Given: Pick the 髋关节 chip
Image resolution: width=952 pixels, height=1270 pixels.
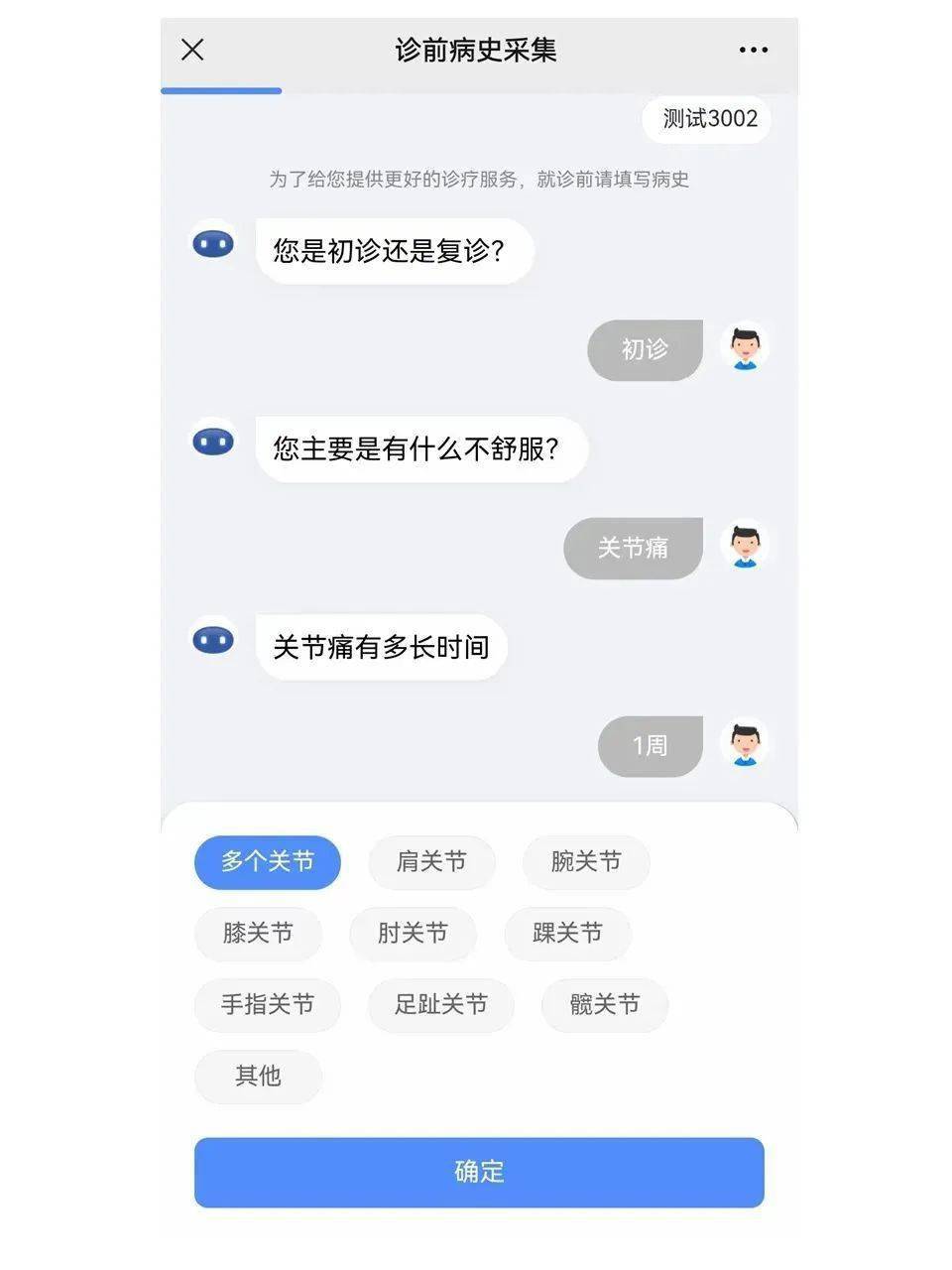Looking at the screenshot, I should pos(604,1004).
